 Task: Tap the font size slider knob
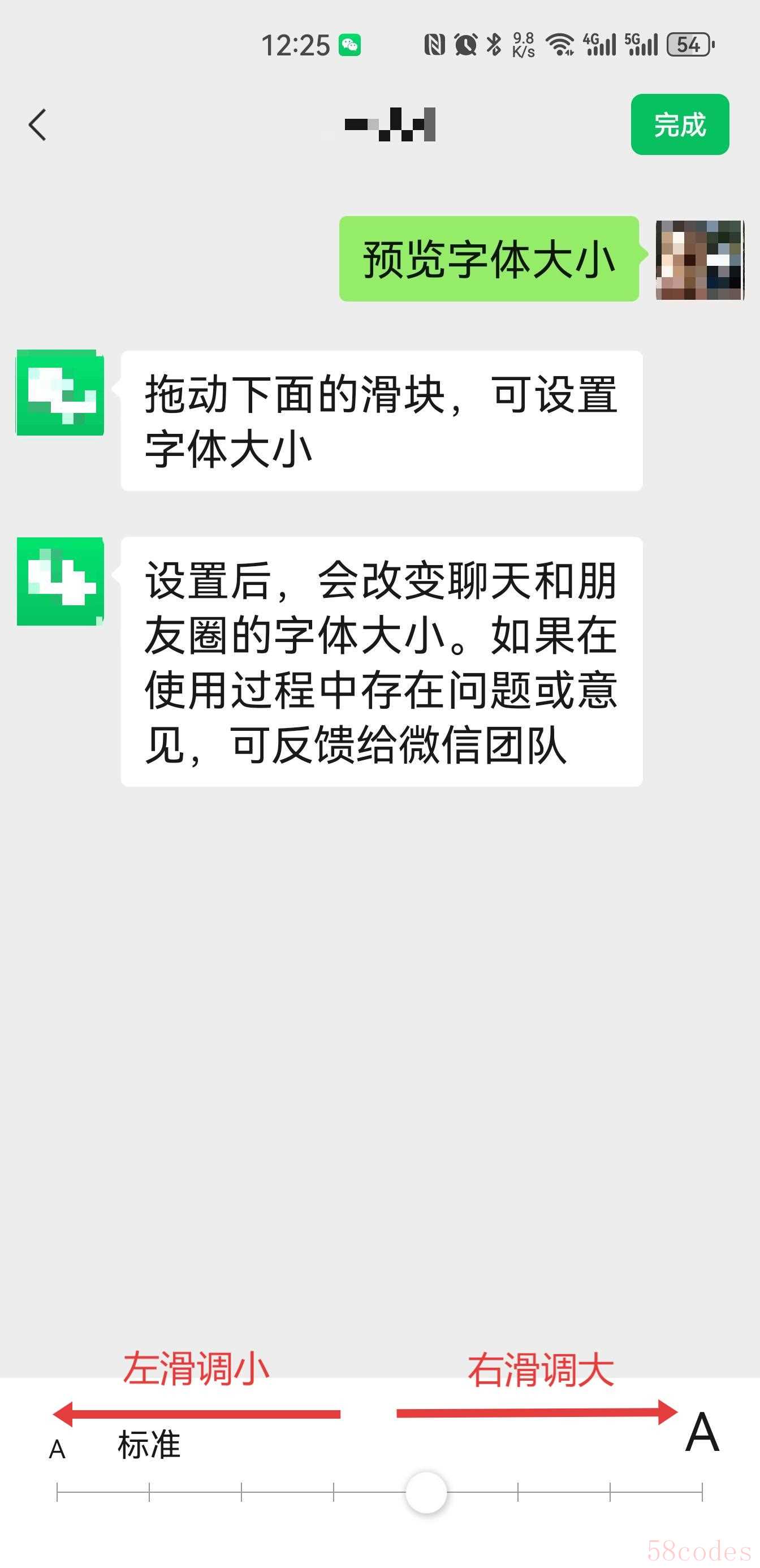coord(426,1492)
